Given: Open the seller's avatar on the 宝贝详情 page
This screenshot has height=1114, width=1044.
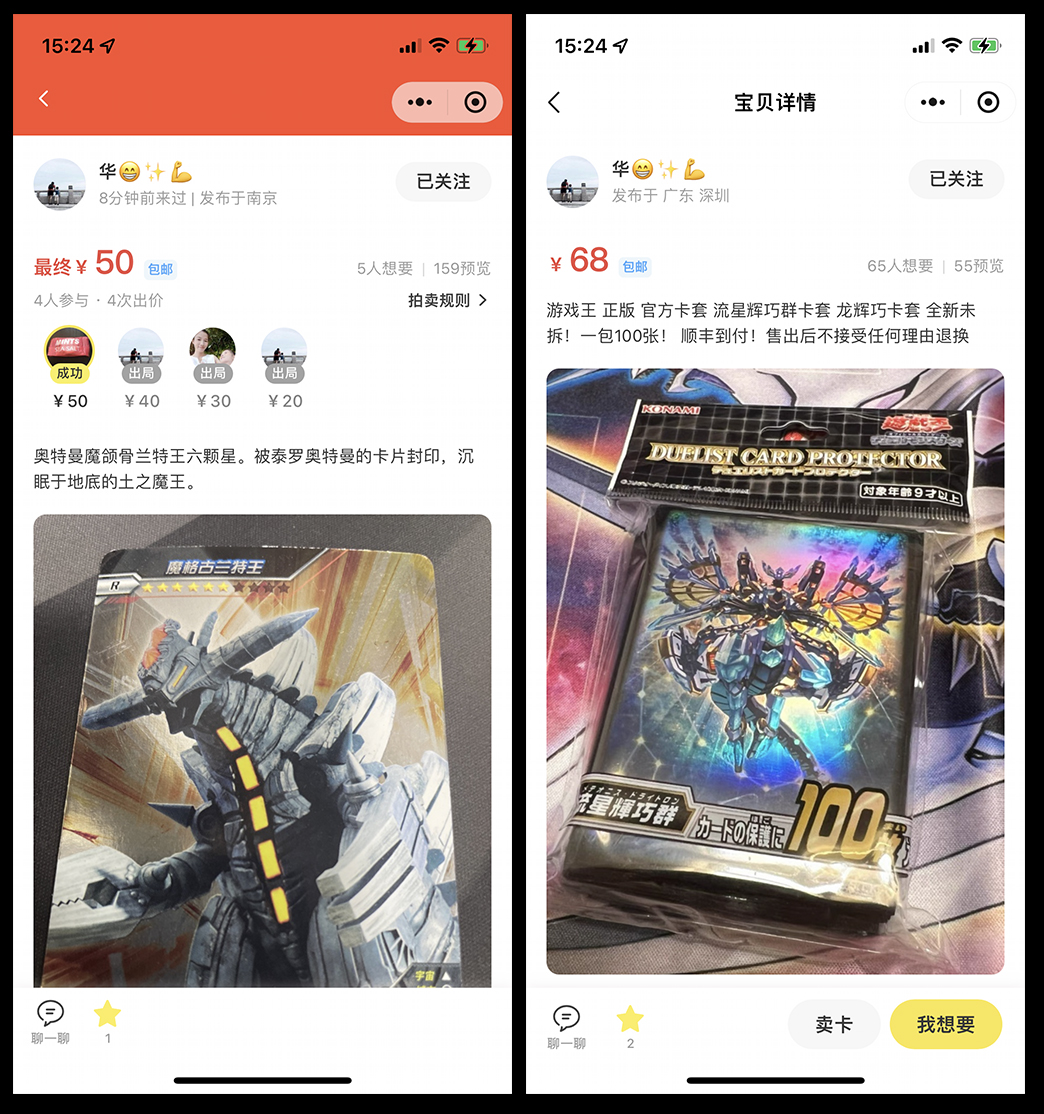Looking at the screenshot, I should coord(572,181).
